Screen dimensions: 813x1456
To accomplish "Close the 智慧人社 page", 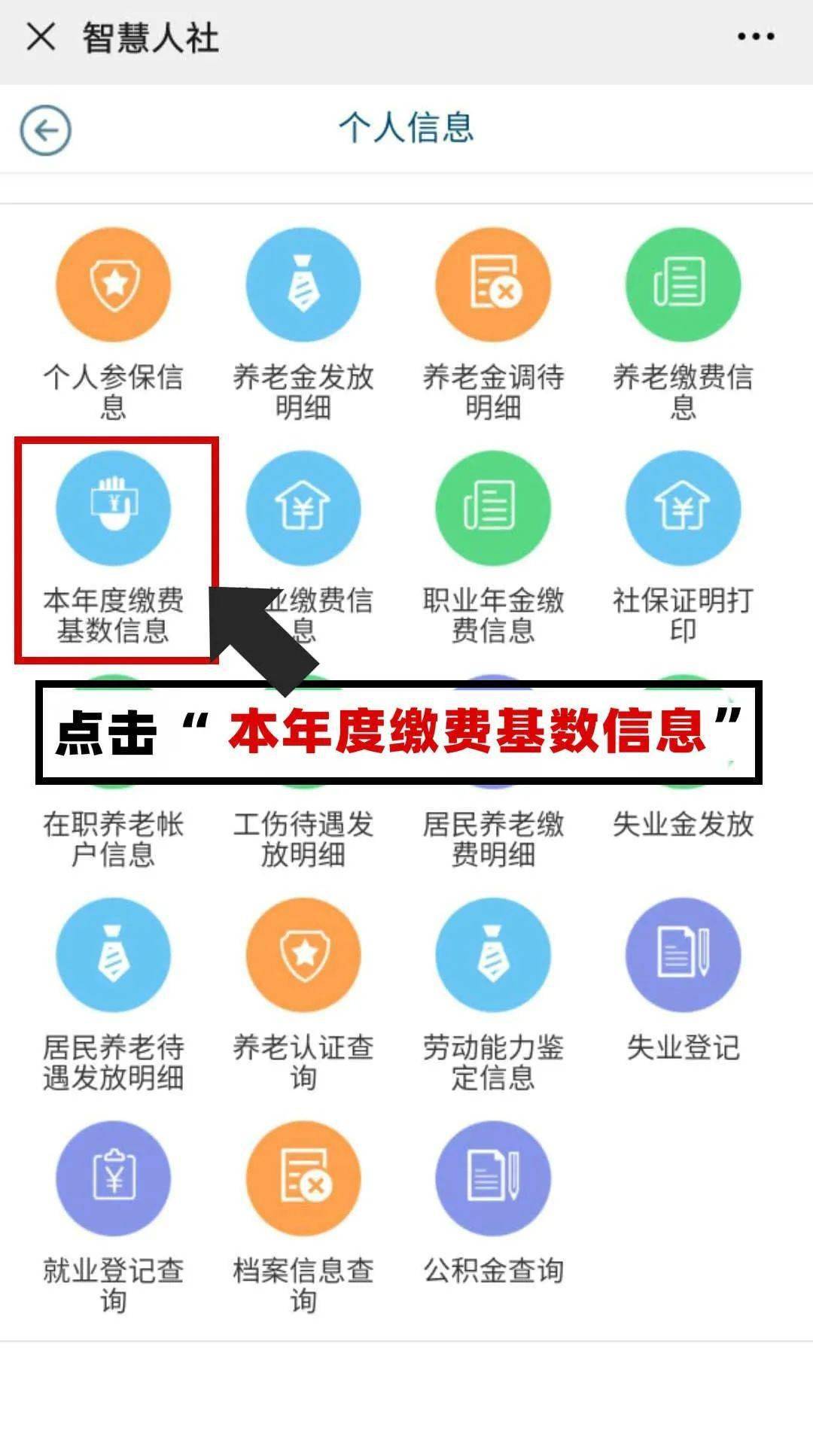I will (41, 36).
